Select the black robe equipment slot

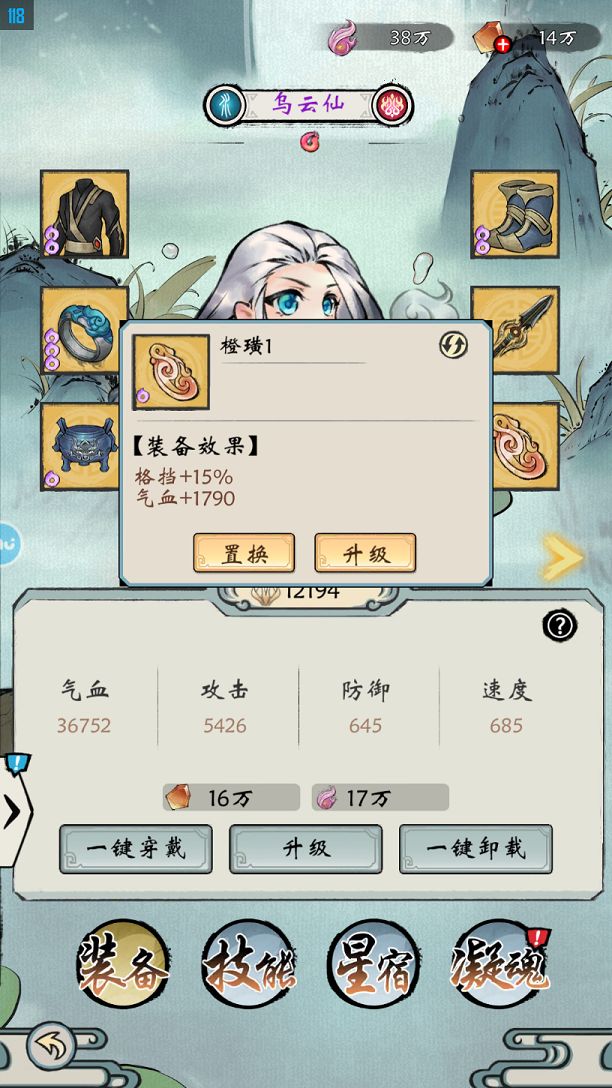pos(85,214)
